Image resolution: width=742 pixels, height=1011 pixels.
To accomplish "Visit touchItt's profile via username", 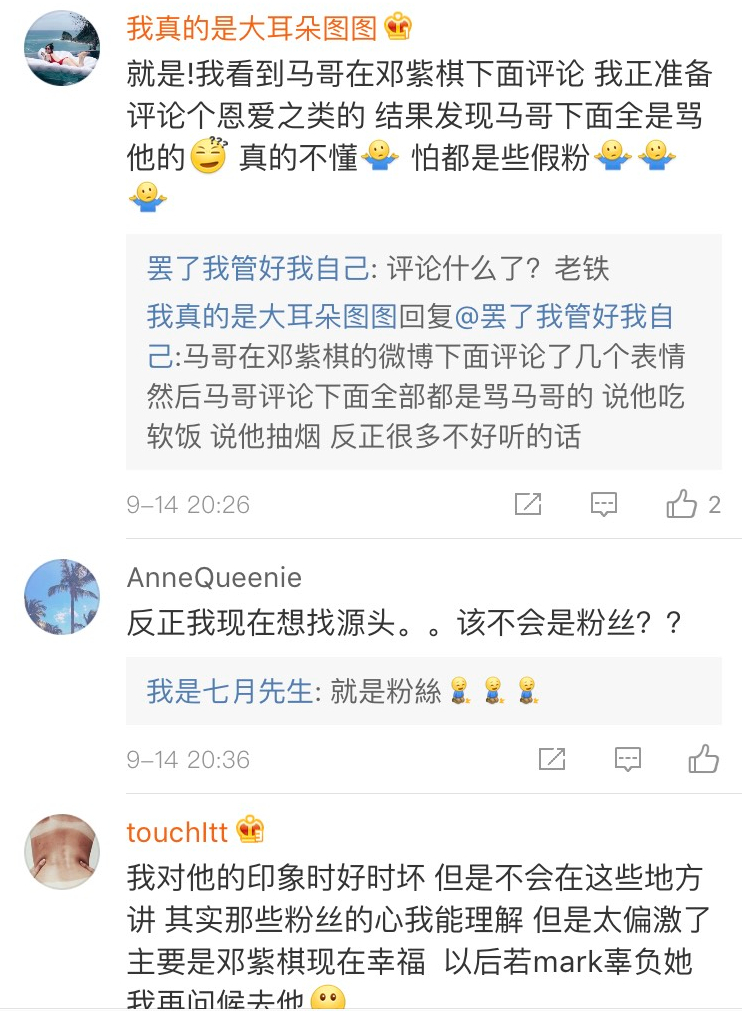I will click(x=178, y=832).
